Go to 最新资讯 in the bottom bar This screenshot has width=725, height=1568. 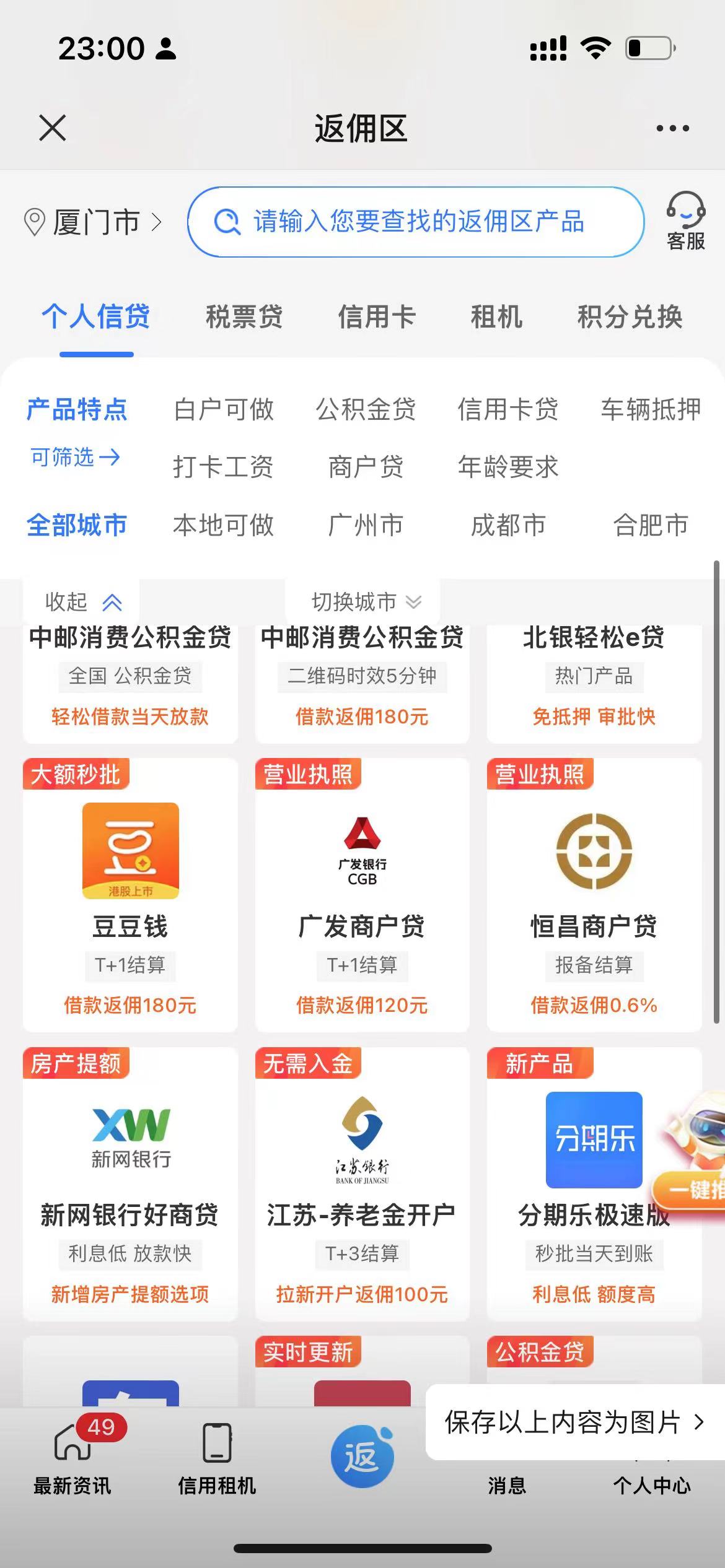(72, 1458)
